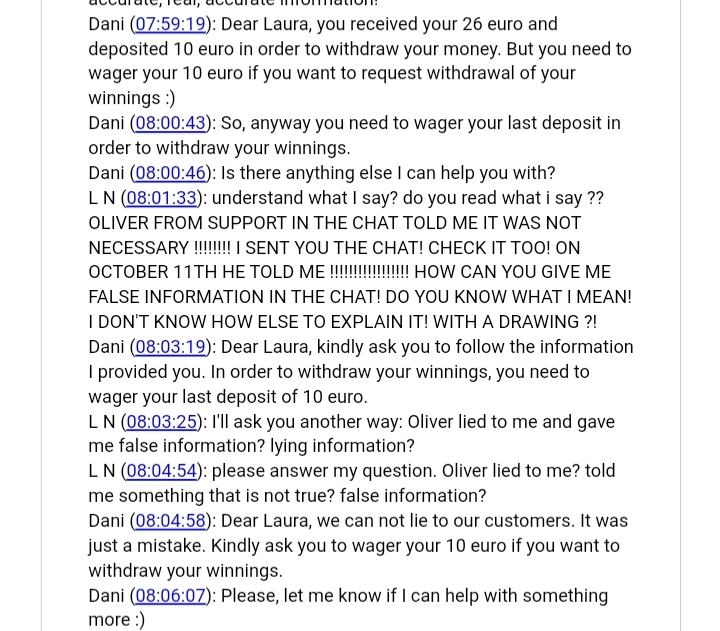Open Dani's 08:06:07 timestamp link
The width and height of the screenshot is (720, 631).
(170, 596)
